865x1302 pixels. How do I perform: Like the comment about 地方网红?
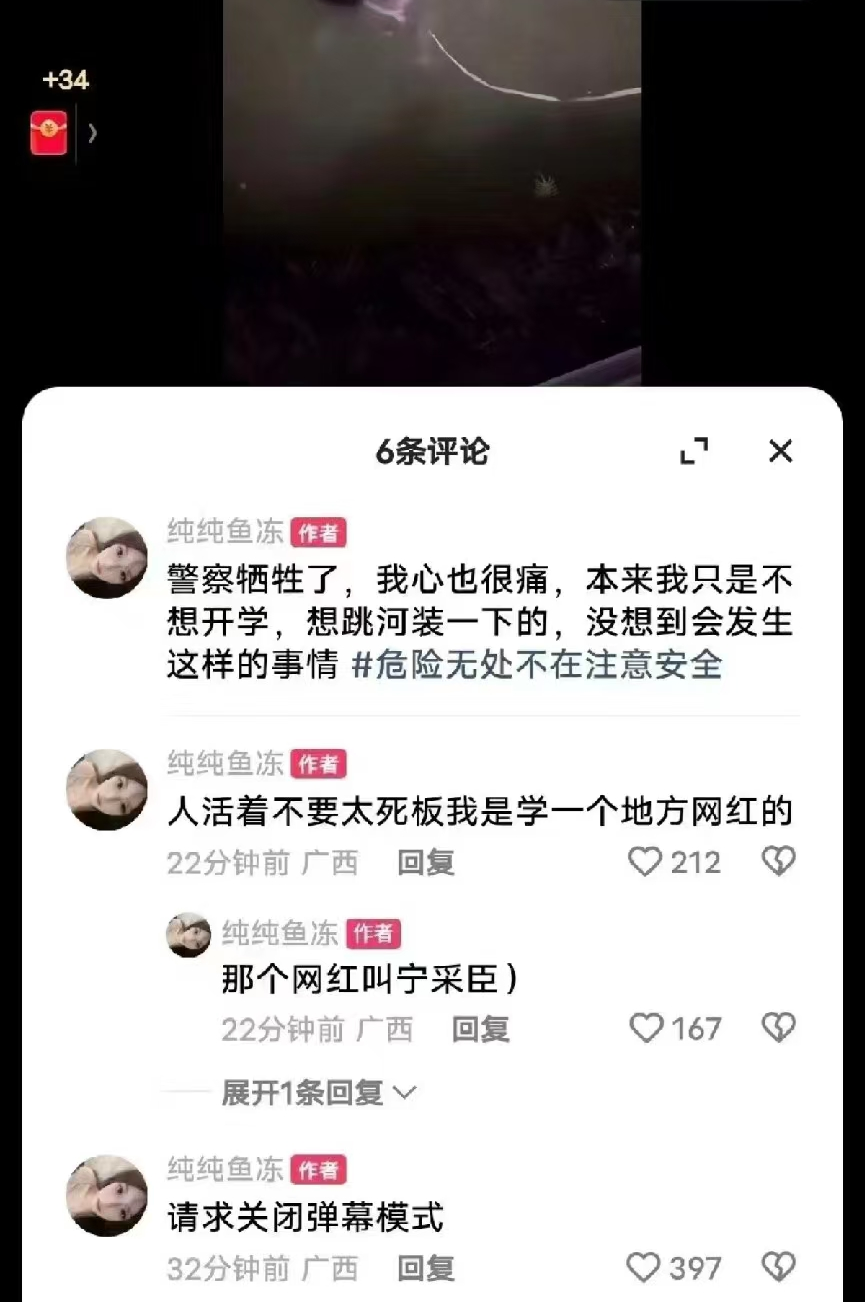coord(646,861)
